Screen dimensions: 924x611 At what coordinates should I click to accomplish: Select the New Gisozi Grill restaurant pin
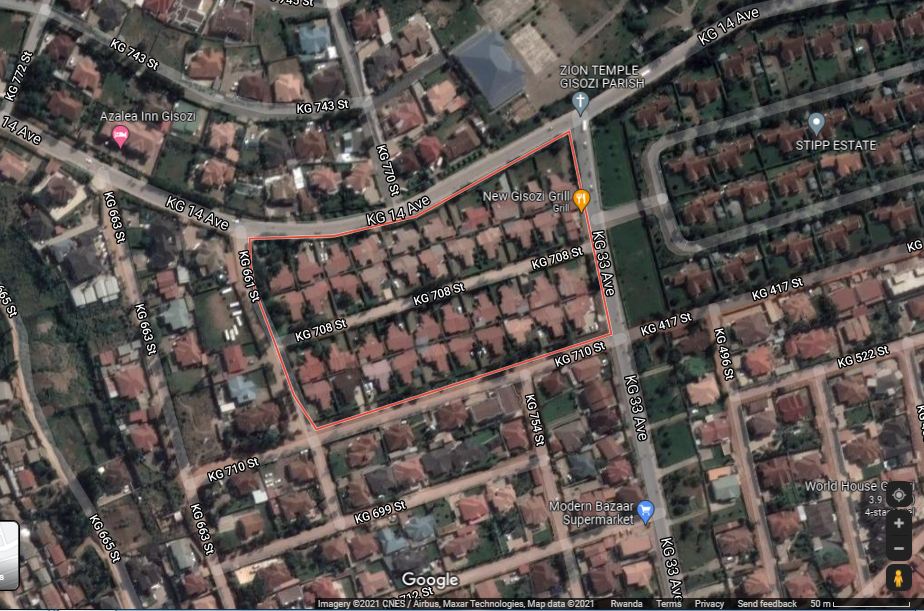580,200
